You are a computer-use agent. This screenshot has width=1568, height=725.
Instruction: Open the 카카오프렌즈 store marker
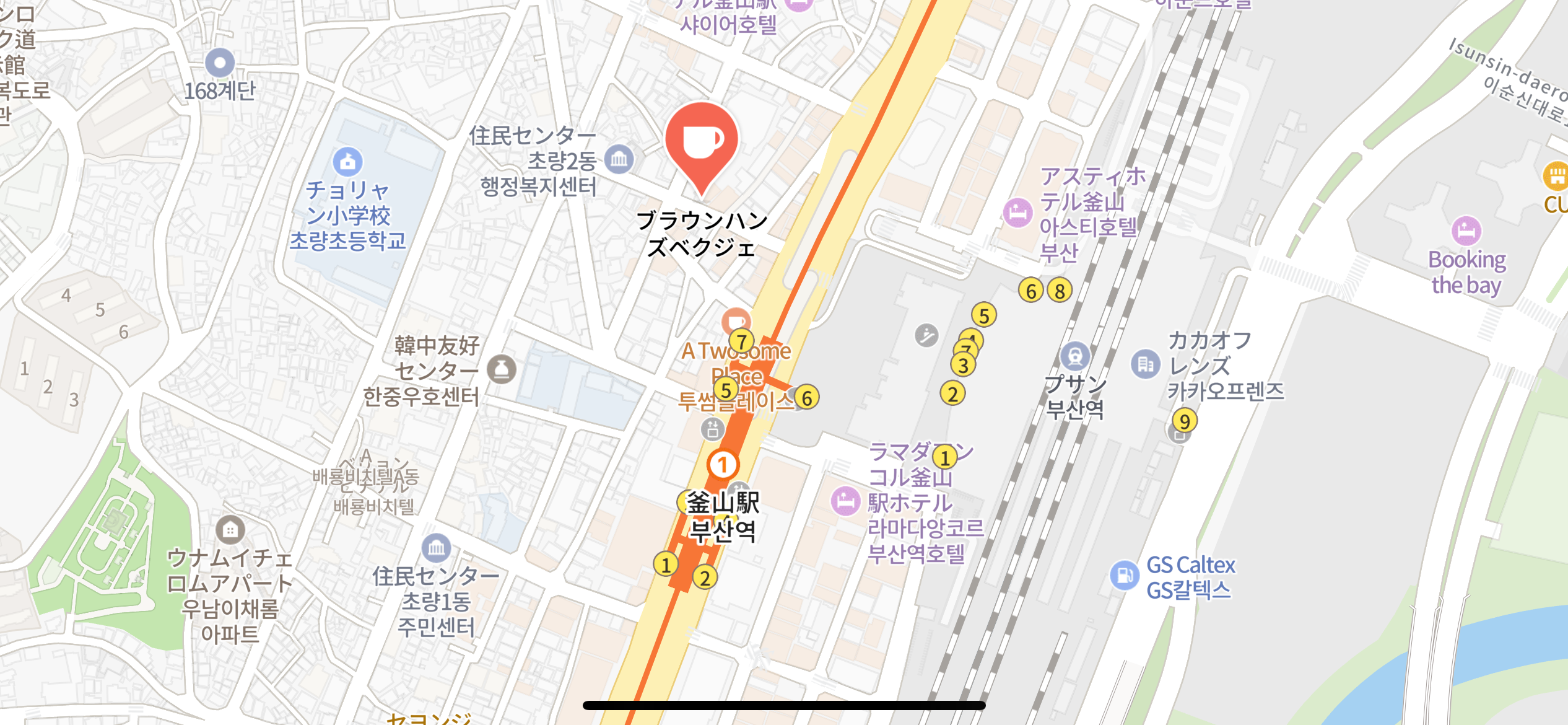click(1145, 364)
